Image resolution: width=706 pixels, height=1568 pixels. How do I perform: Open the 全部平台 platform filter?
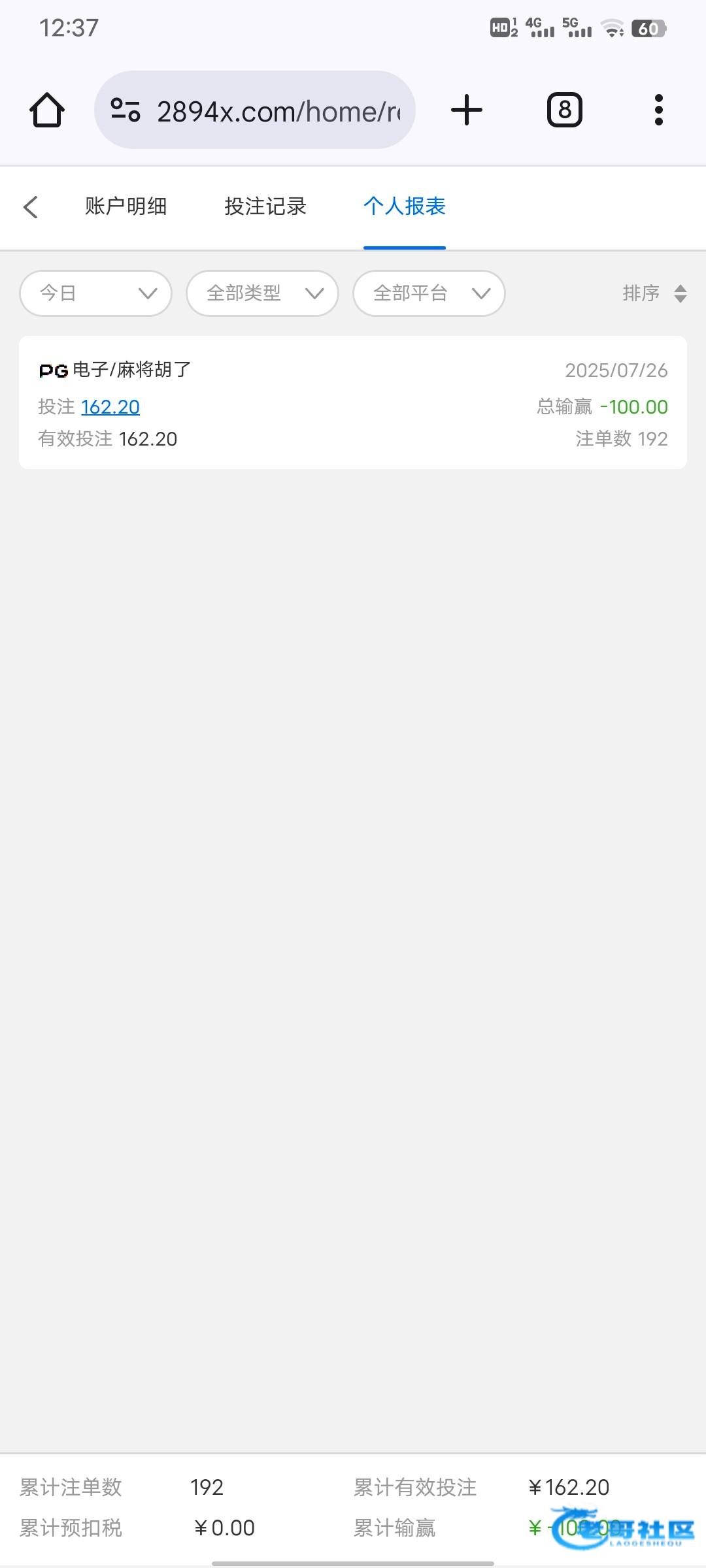pos(429,293)
